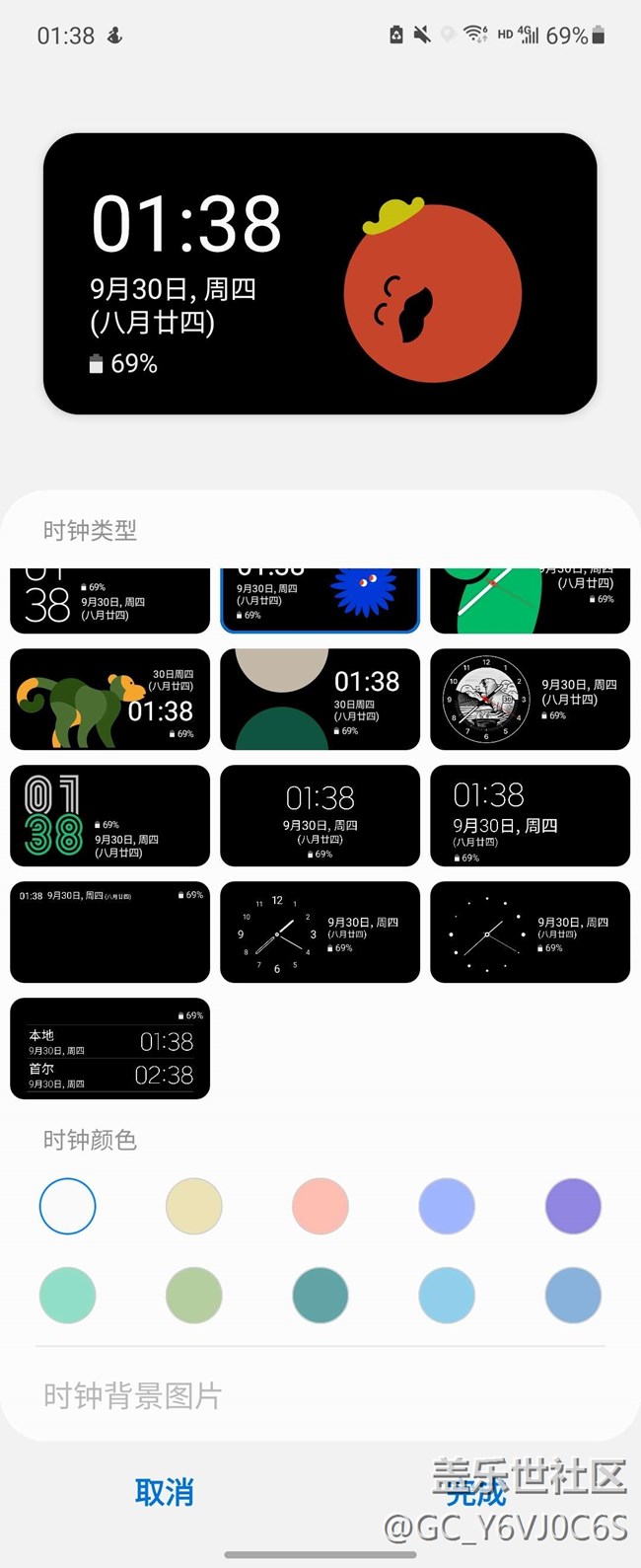641x1568 pixels.
Task: Pick the striped 01 38 stacked clock
Action: (x=109, y=815)
